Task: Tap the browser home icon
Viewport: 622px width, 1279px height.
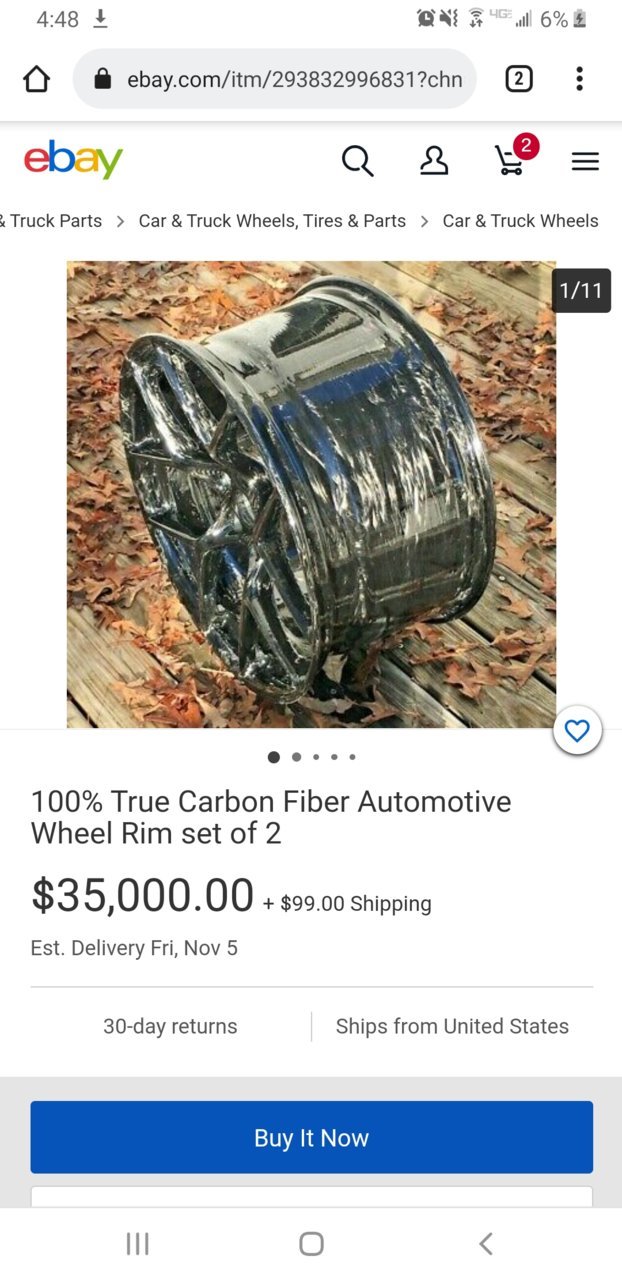Action: [36, 79]
